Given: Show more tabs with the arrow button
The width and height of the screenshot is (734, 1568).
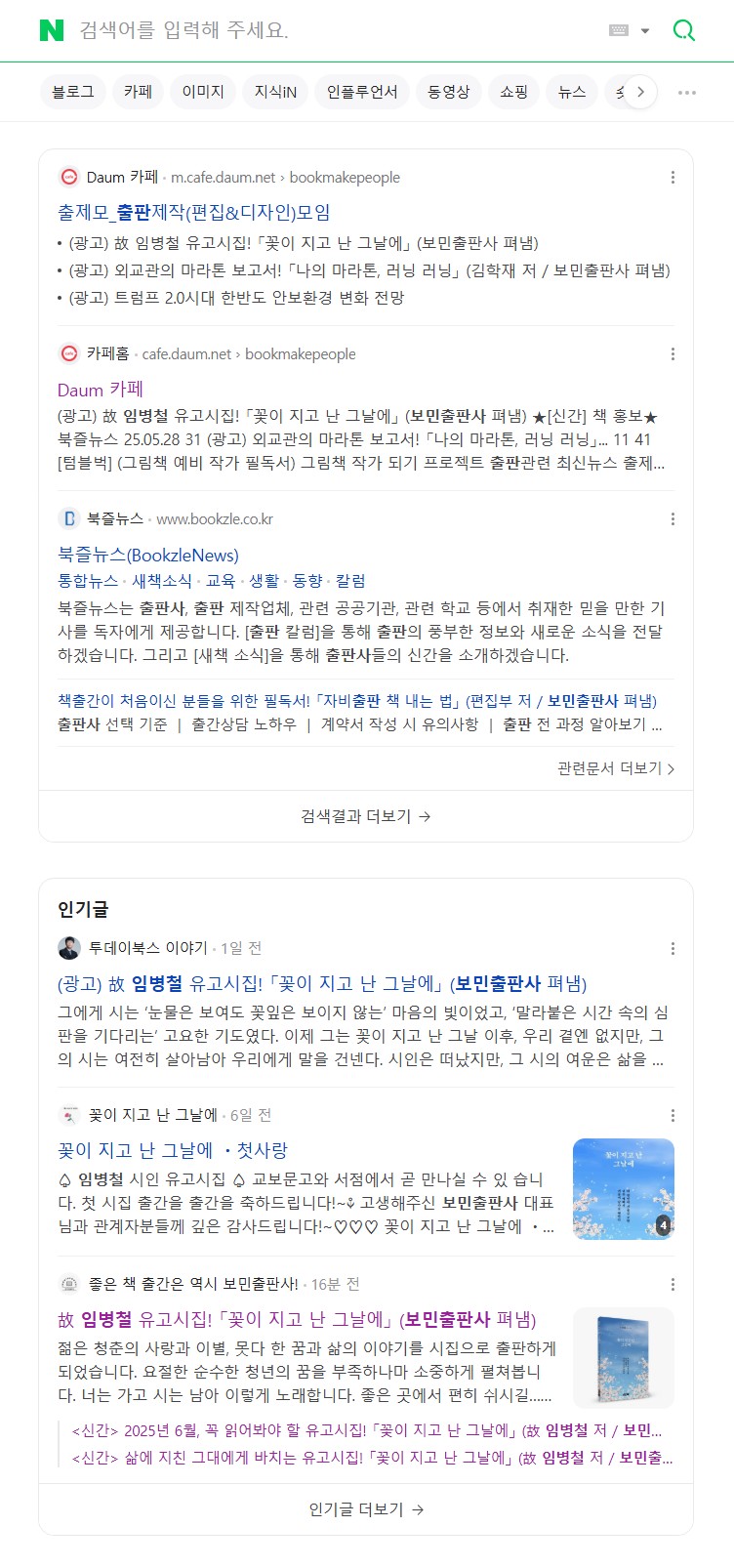Looking at the screenshot, I should click(640, 92).
